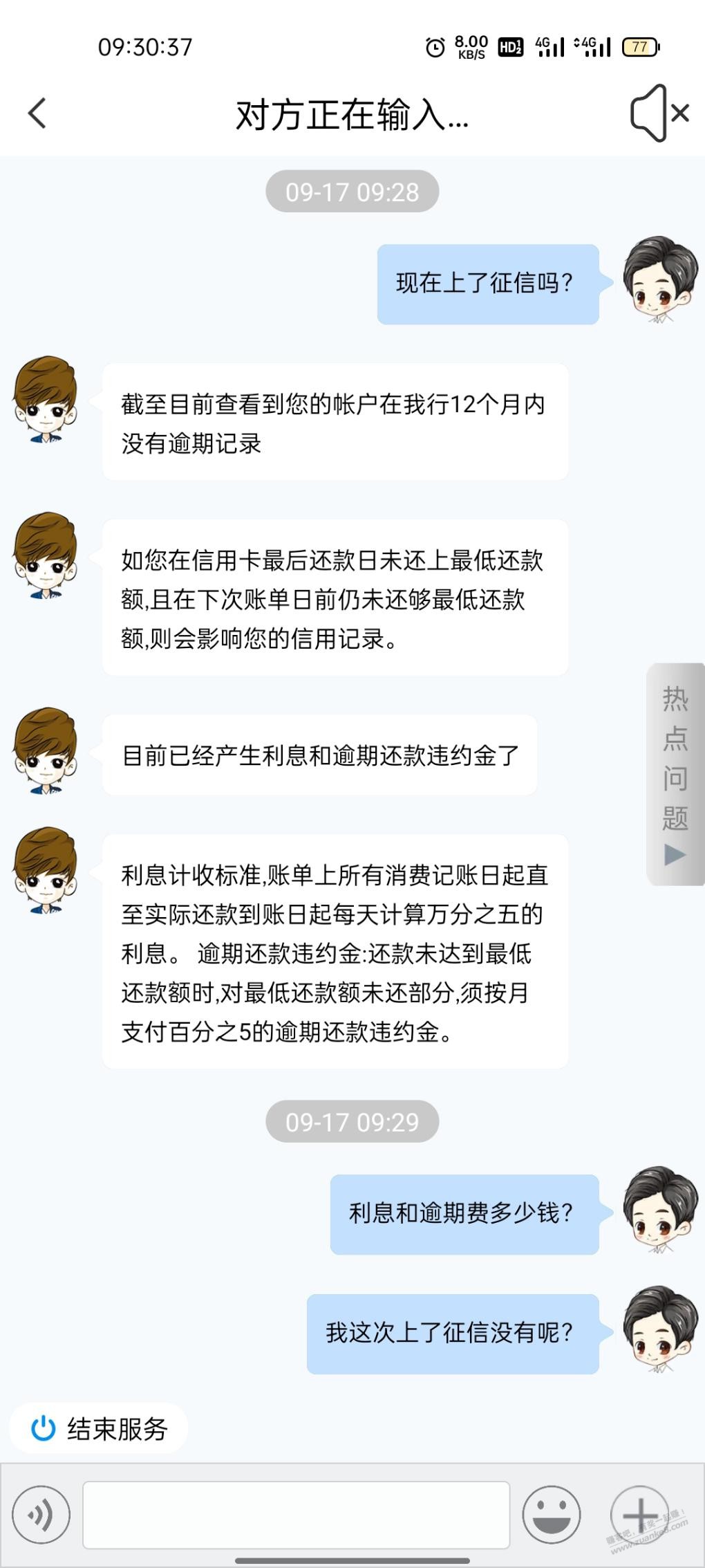The height and width of the screenshot is (1568, 705).
Task: Tap 结束服务 to end the session
Action: 99,1428
